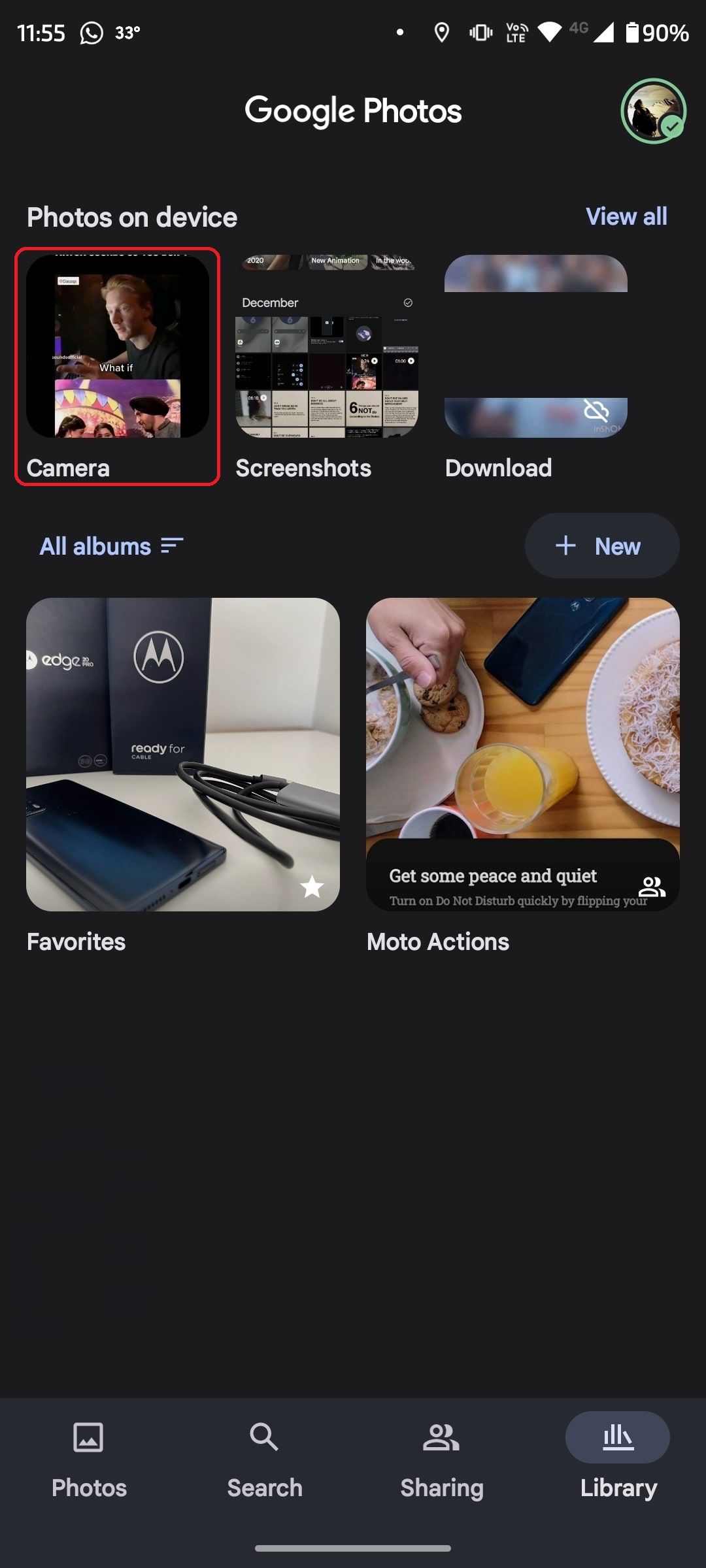The image size is (706, 1568).
Task: Open the Screenshots folder
Action: pyautogui.click(x=326, y=347)
